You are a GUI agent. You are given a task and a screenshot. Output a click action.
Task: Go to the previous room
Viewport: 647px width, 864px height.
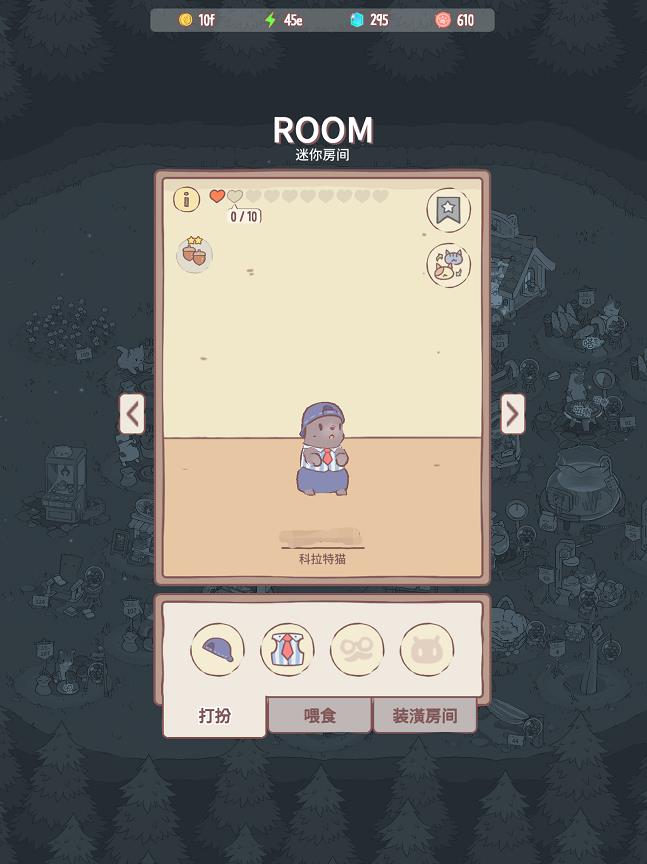click(132, 413)
